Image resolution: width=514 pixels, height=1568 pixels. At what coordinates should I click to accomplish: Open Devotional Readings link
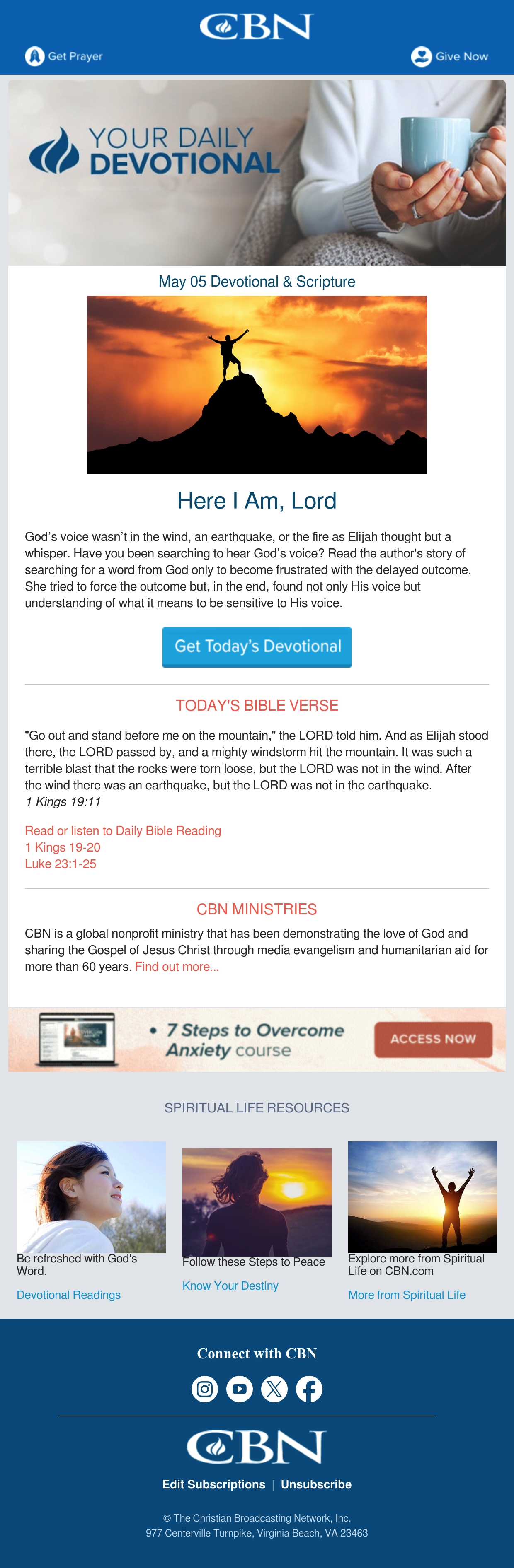coord(69,1295)
